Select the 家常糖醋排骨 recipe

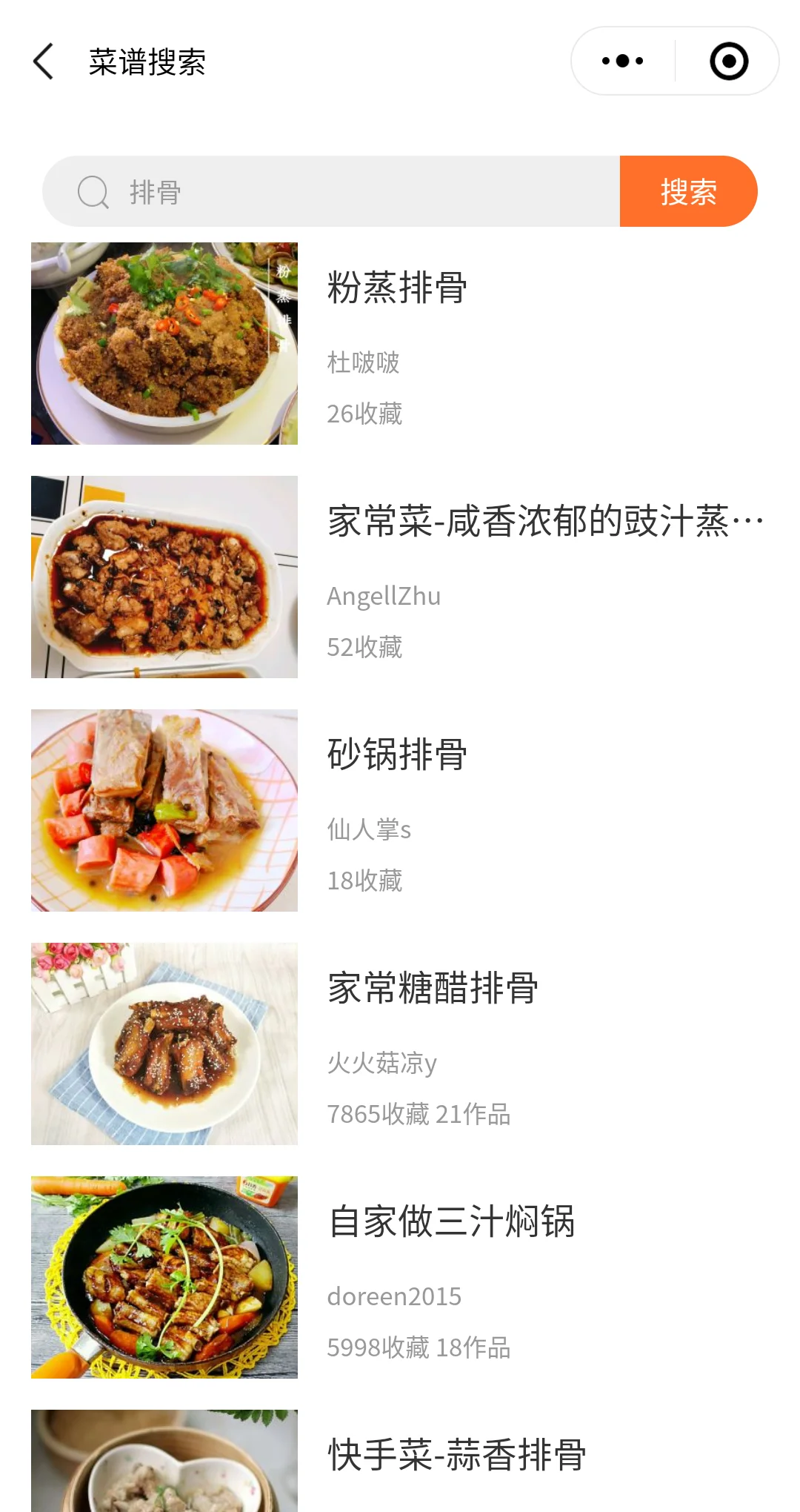click(x=433, y=988)
